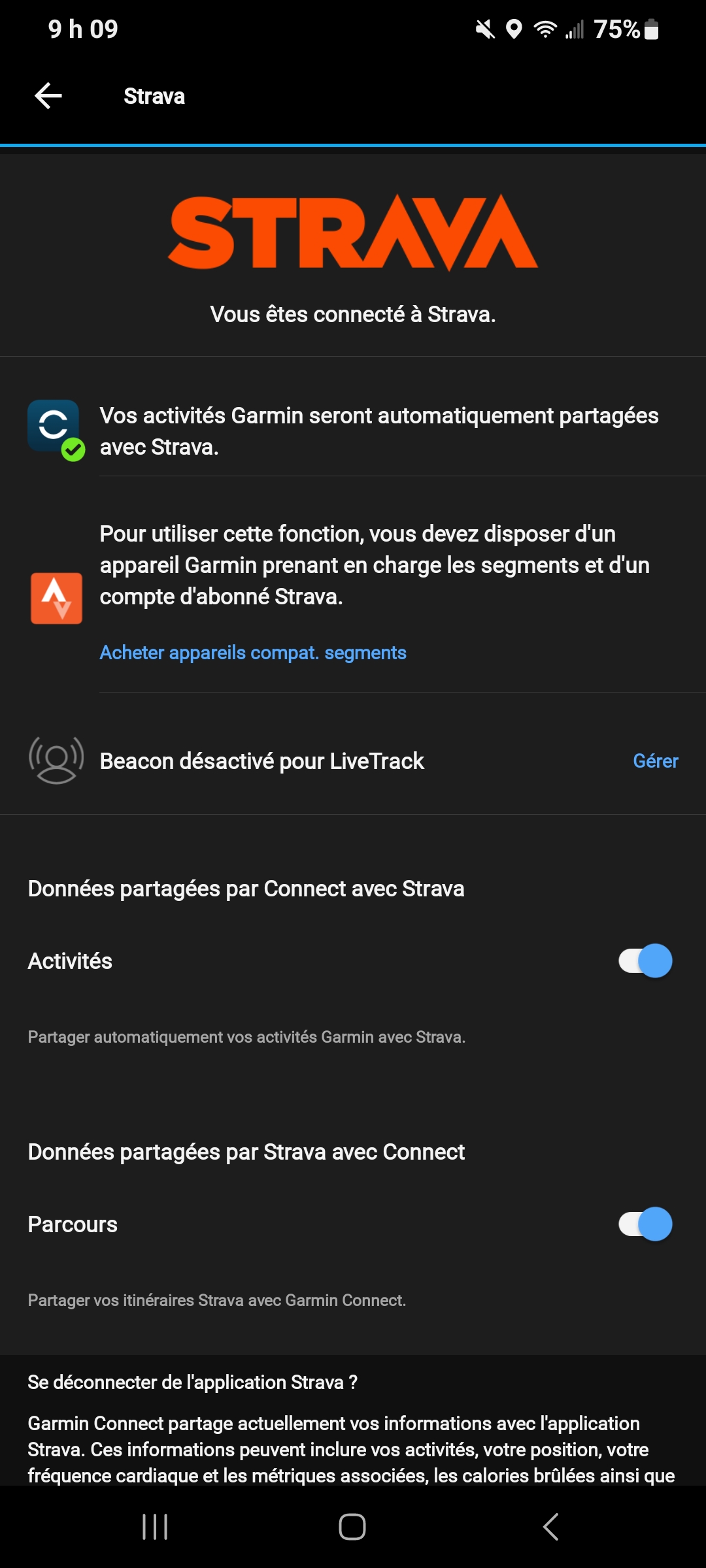Open the Acheter appareils compat. segments link
Screen dimensions: 706x1568
pos(253,653)
